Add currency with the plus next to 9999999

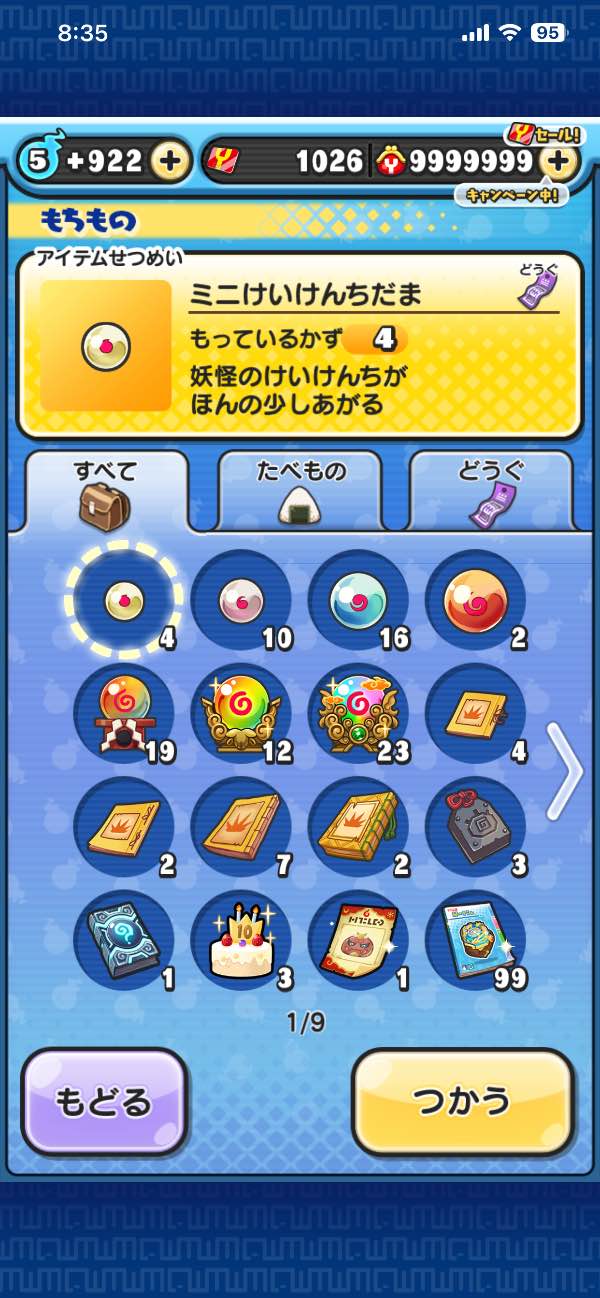pos(560,161)
